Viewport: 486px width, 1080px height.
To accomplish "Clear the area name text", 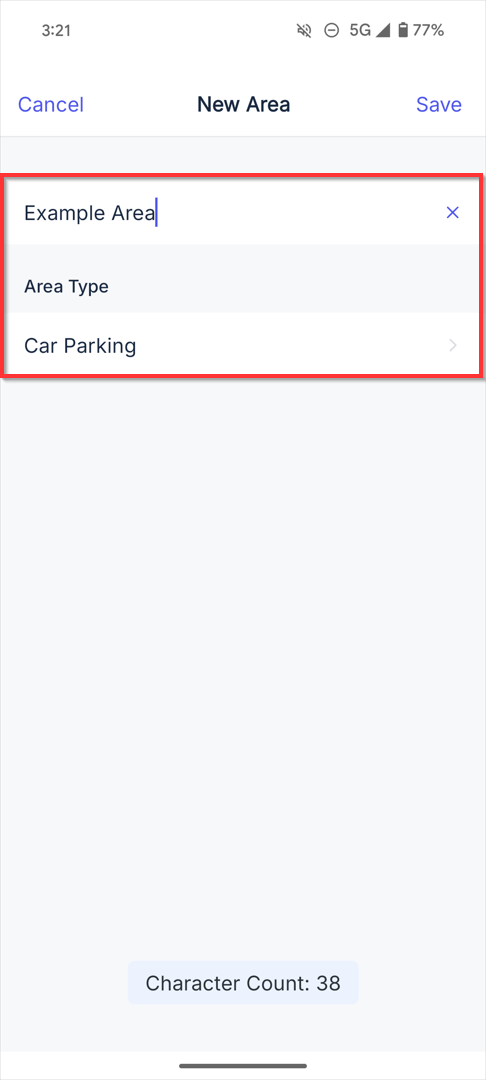I will (x=452, y=213).
